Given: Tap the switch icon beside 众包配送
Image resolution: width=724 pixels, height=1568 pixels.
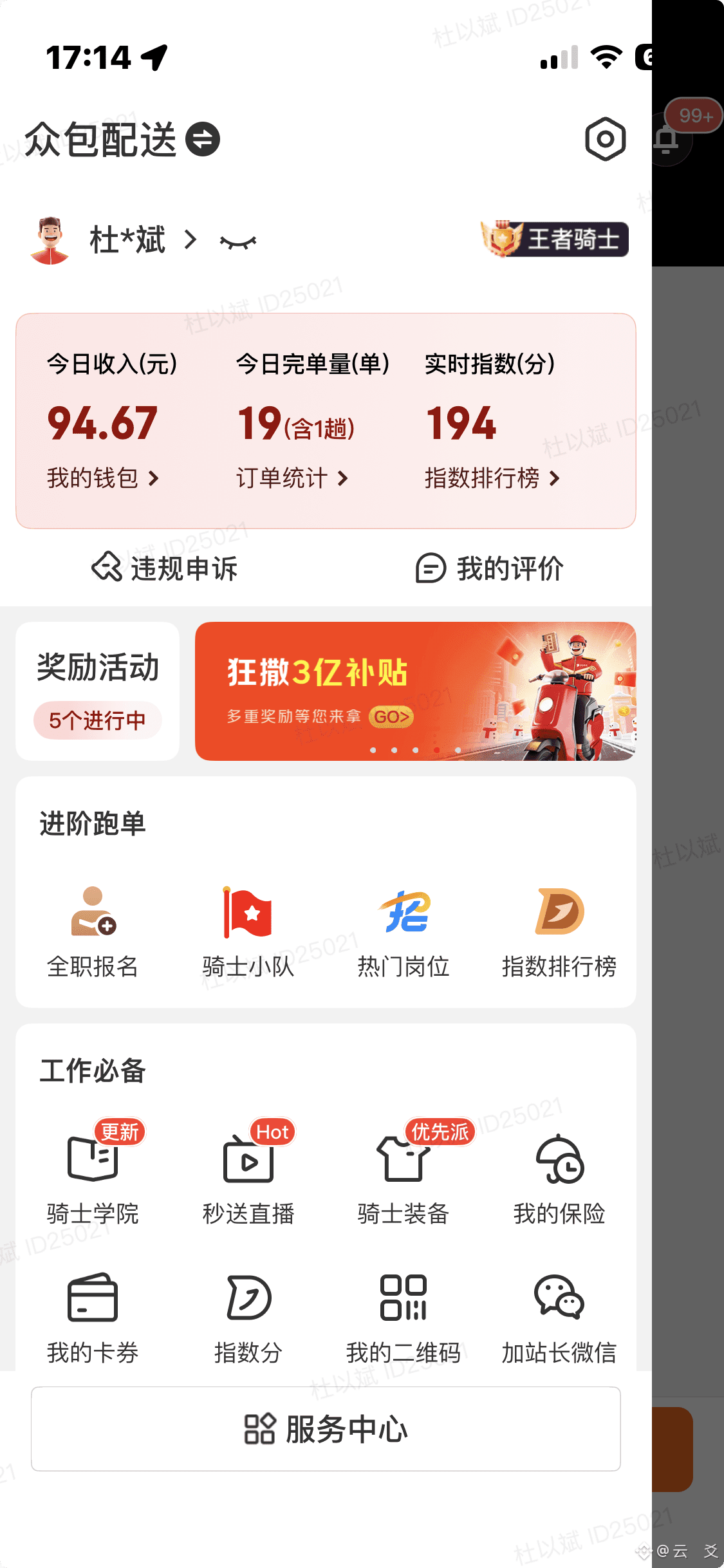Looking at the screenshot, I should 203,139.
